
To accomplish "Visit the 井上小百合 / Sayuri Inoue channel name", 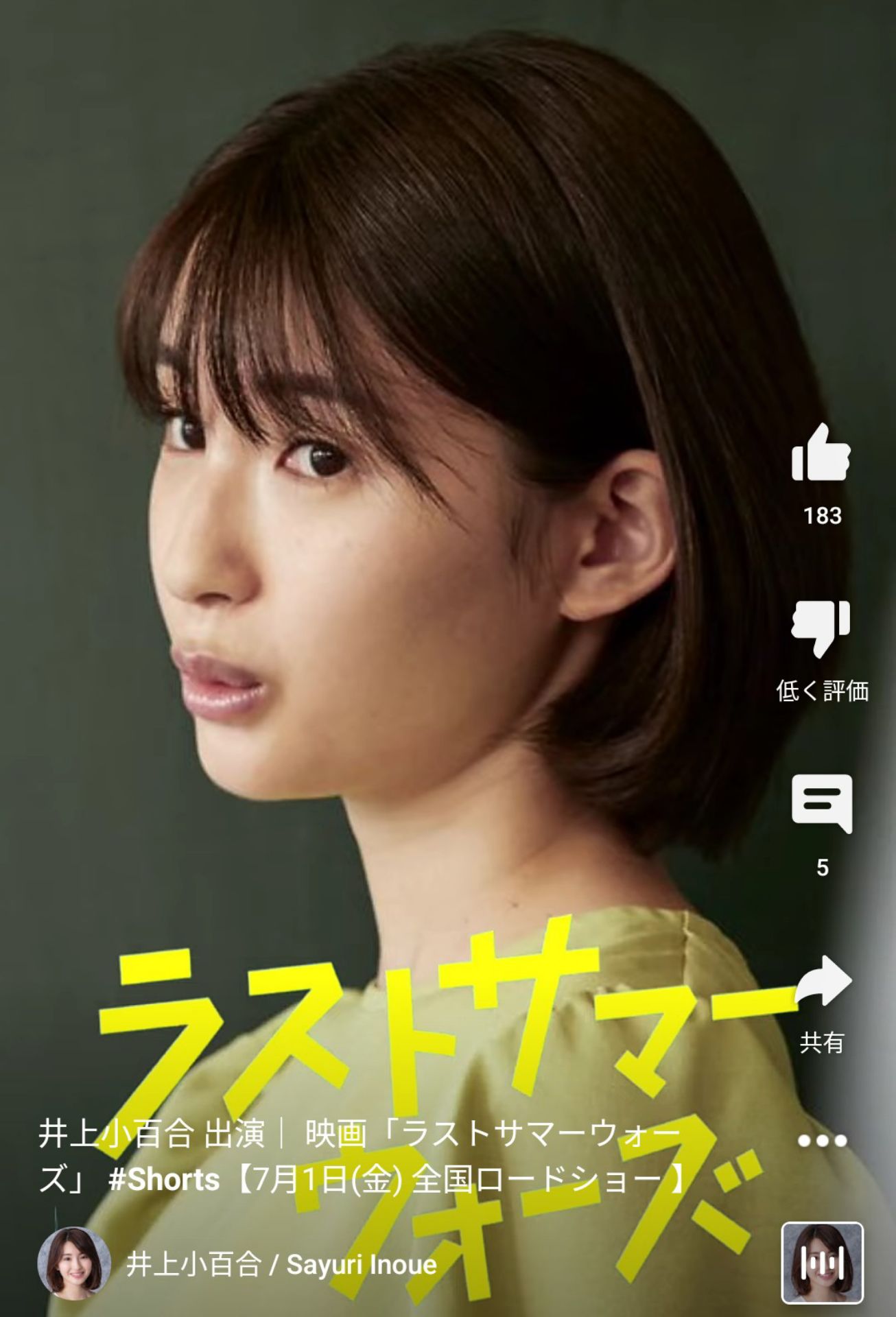I will pyautogui.click(x=281, y=1264).
